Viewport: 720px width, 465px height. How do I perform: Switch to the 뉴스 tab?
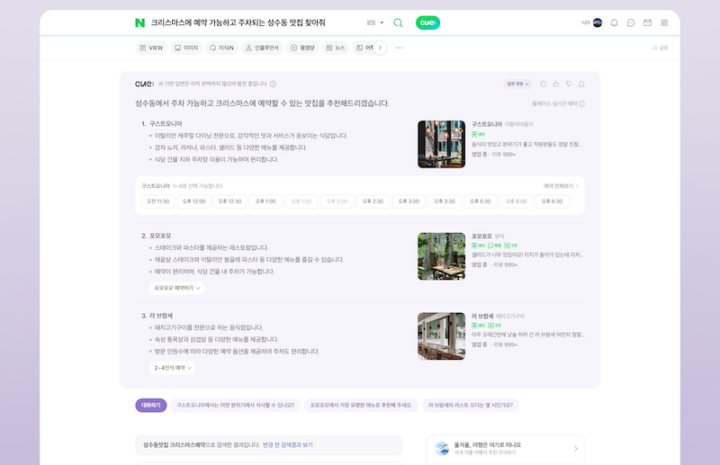click(336, 47)
